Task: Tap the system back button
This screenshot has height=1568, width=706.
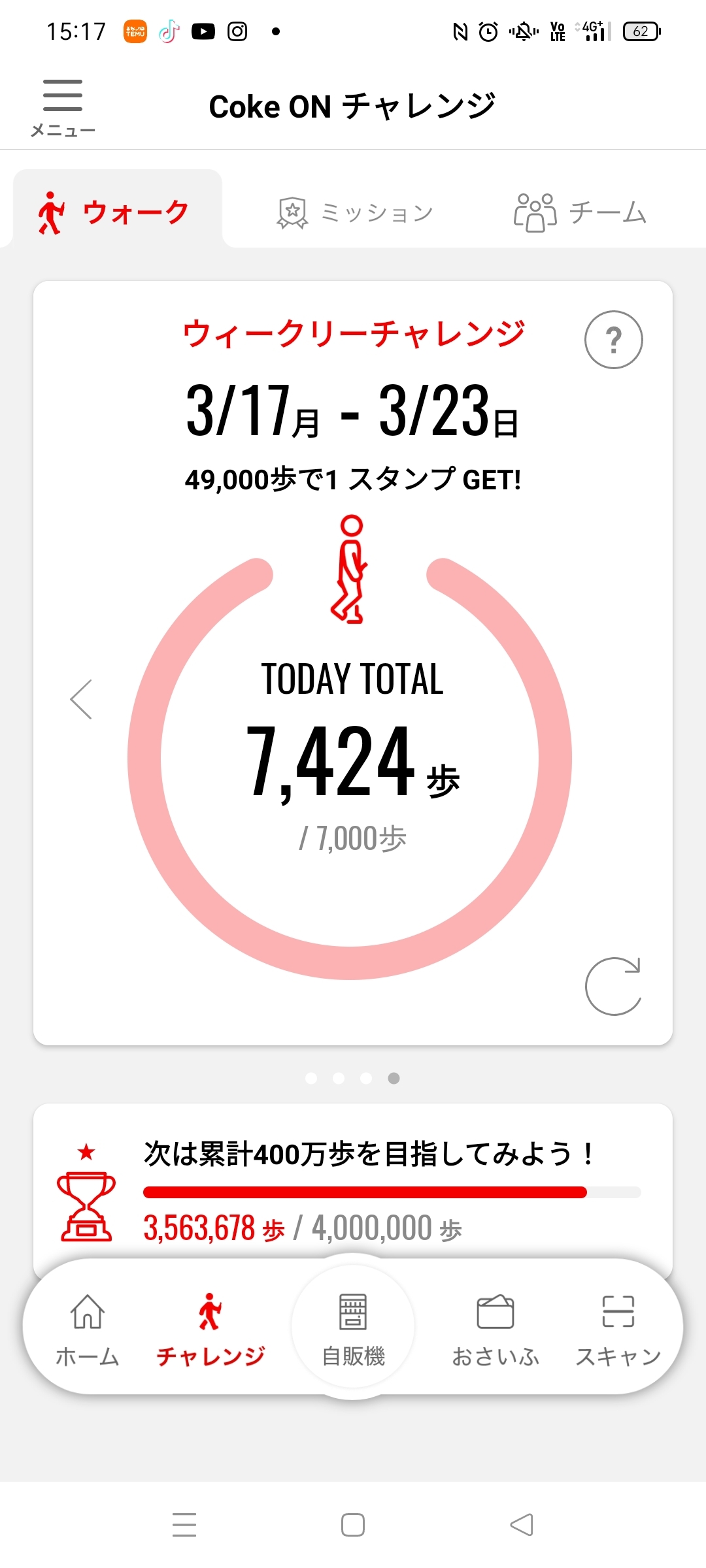Action: coord(522,1525)
